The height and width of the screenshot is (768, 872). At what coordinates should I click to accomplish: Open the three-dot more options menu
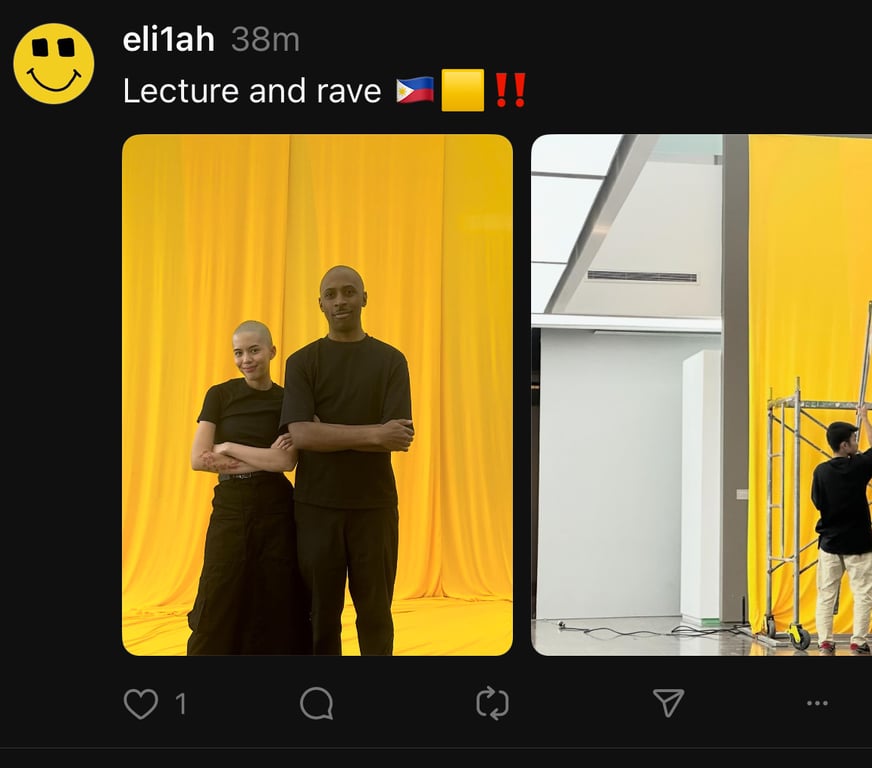click(817, 704)
